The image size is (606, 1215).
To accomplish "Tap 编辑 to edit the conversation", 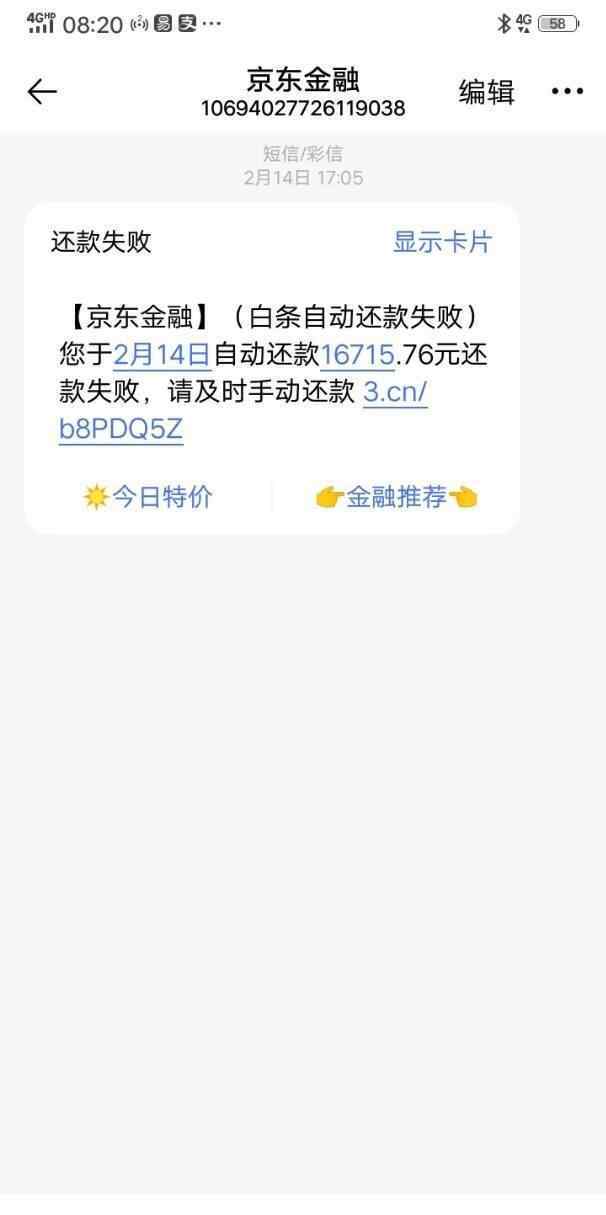I will (486, 92).
